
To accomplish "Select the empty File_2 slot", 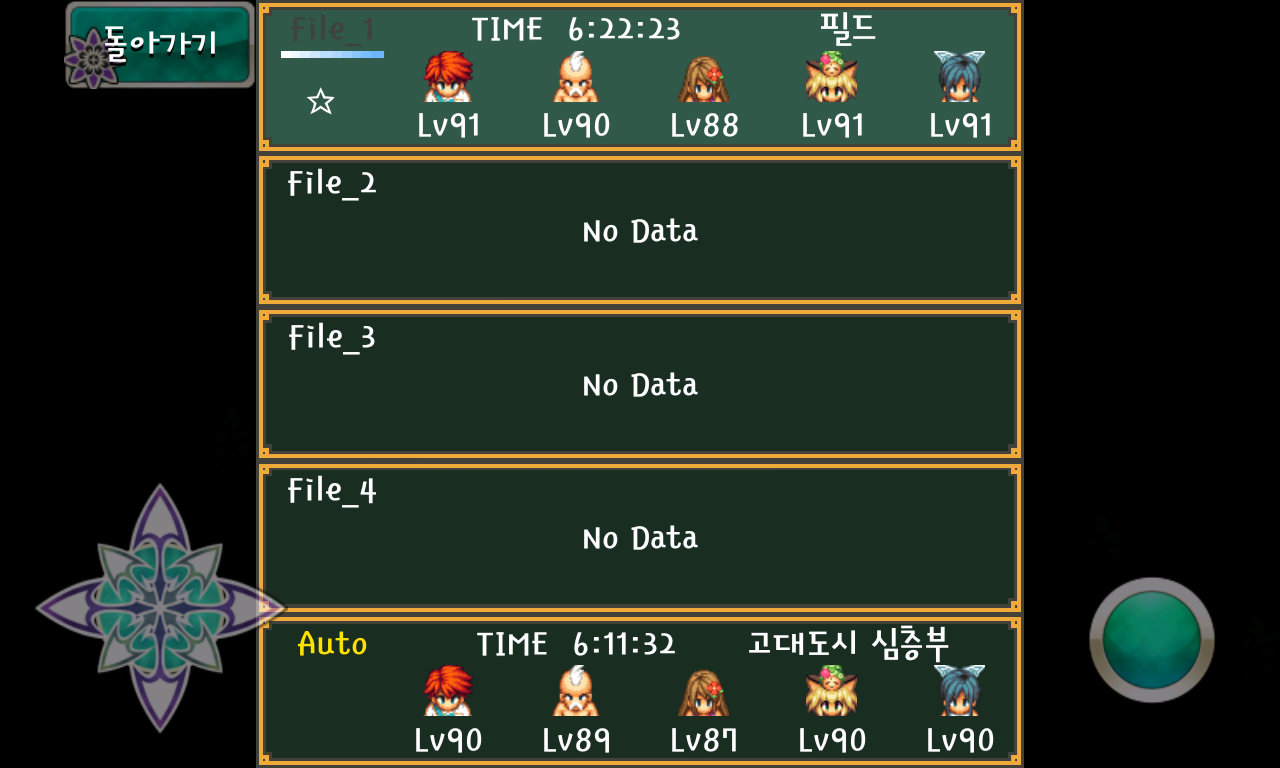I will (x=640, y=230).
